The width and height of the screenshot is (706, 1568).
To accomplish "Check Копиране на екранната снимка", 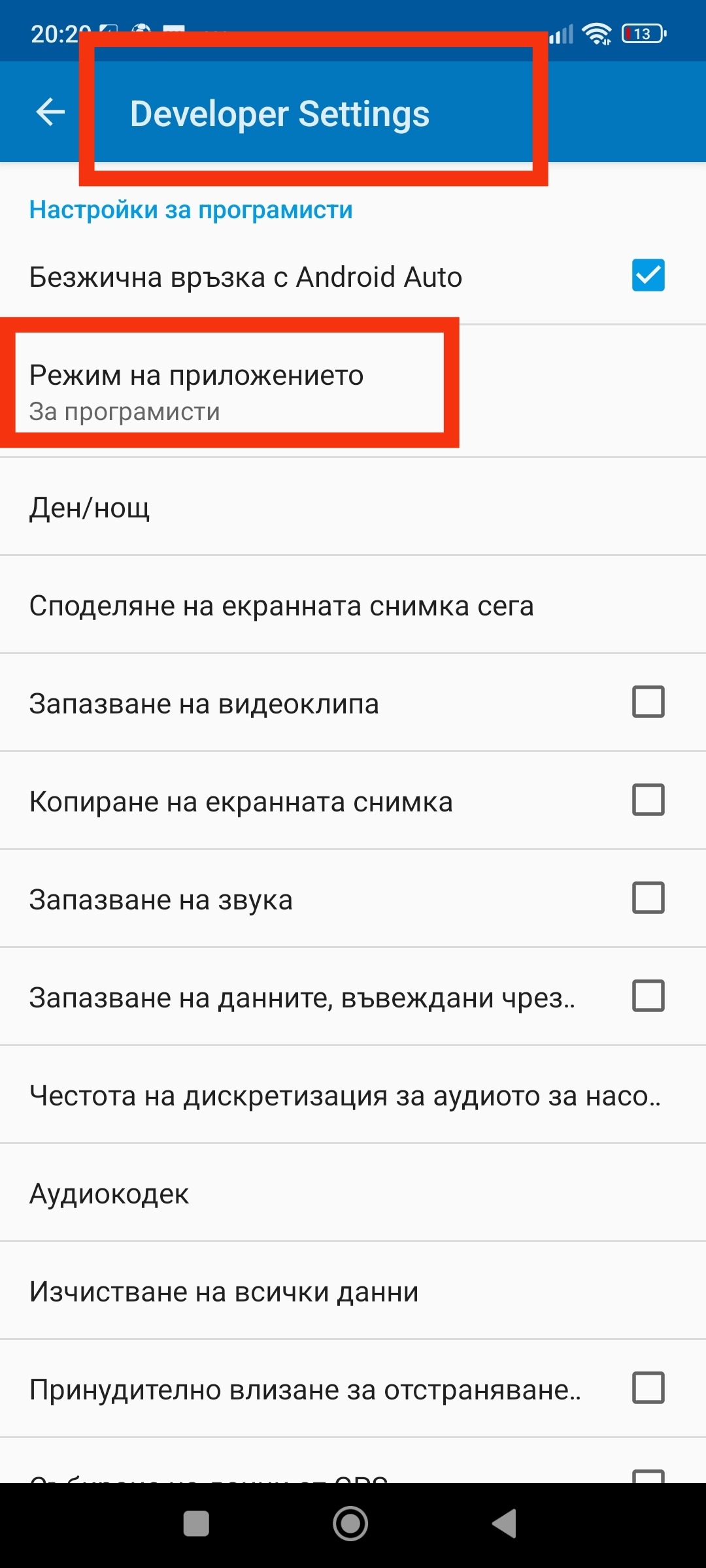I will point(648,800).
